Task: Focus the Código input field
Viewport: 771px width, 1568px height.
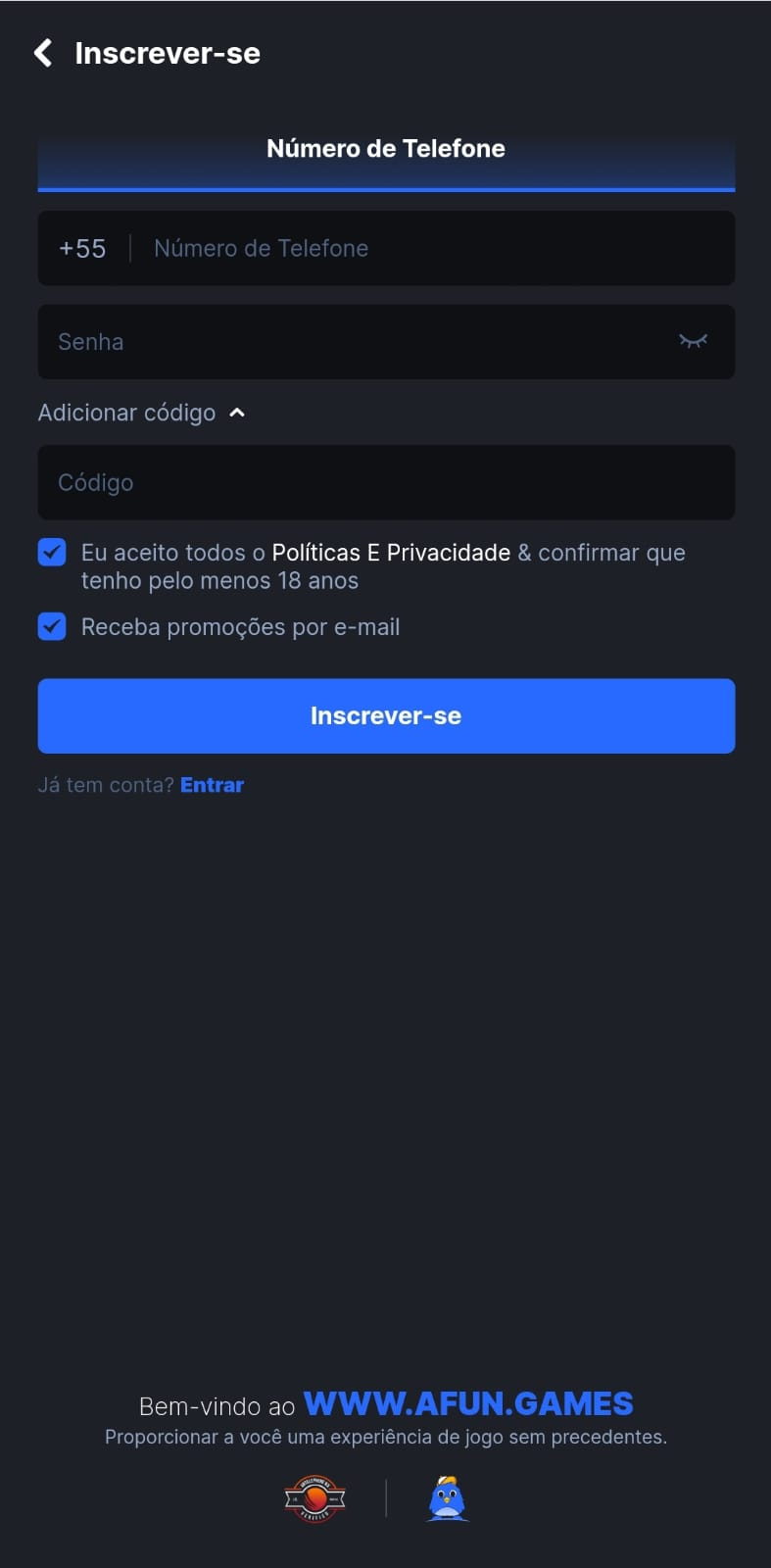Action: (x=386, y=482)
